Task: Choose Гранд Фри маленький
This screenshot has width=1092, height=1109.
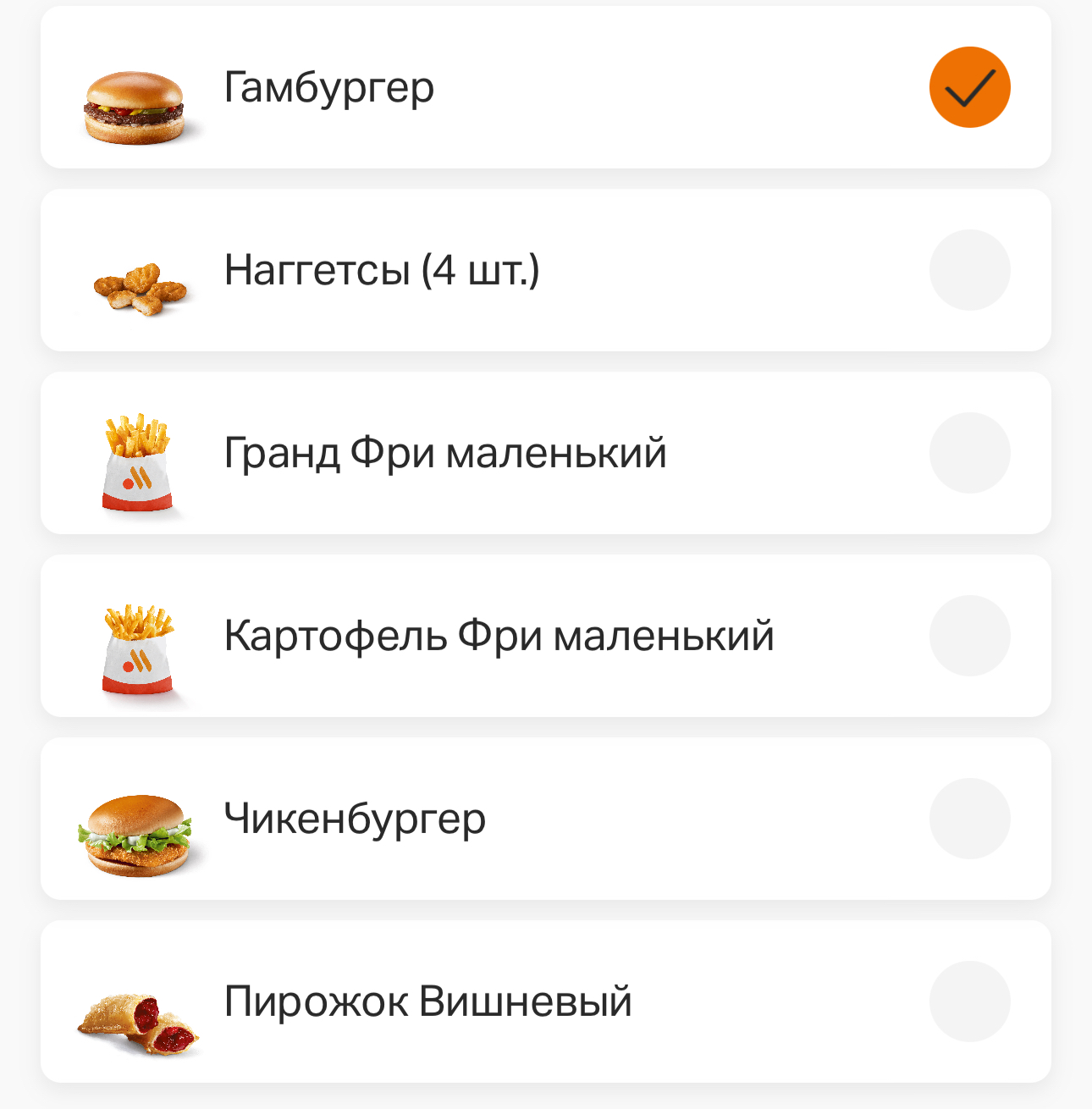Action: pyautogui.click(x=969, y=453)
